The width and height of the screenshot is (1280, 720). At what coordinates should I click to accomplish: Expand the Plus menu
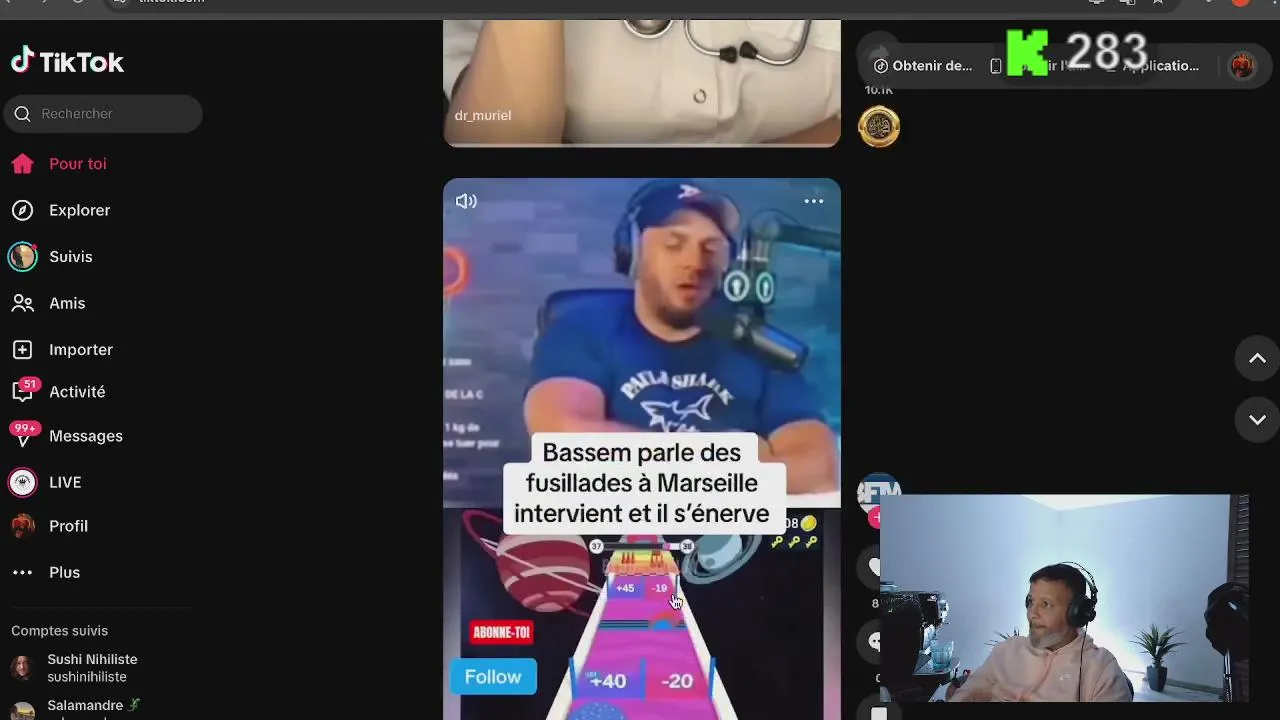pyautogui.click(x=63, y=572)
